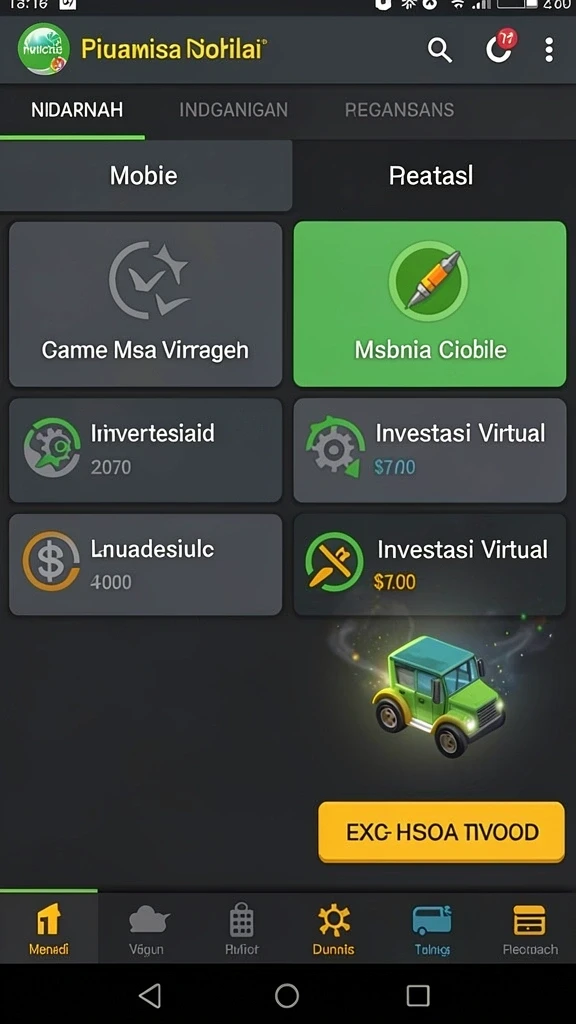Go to the Vagun bottom tab
576x1024 pixels.
click(x=147, y=929)
